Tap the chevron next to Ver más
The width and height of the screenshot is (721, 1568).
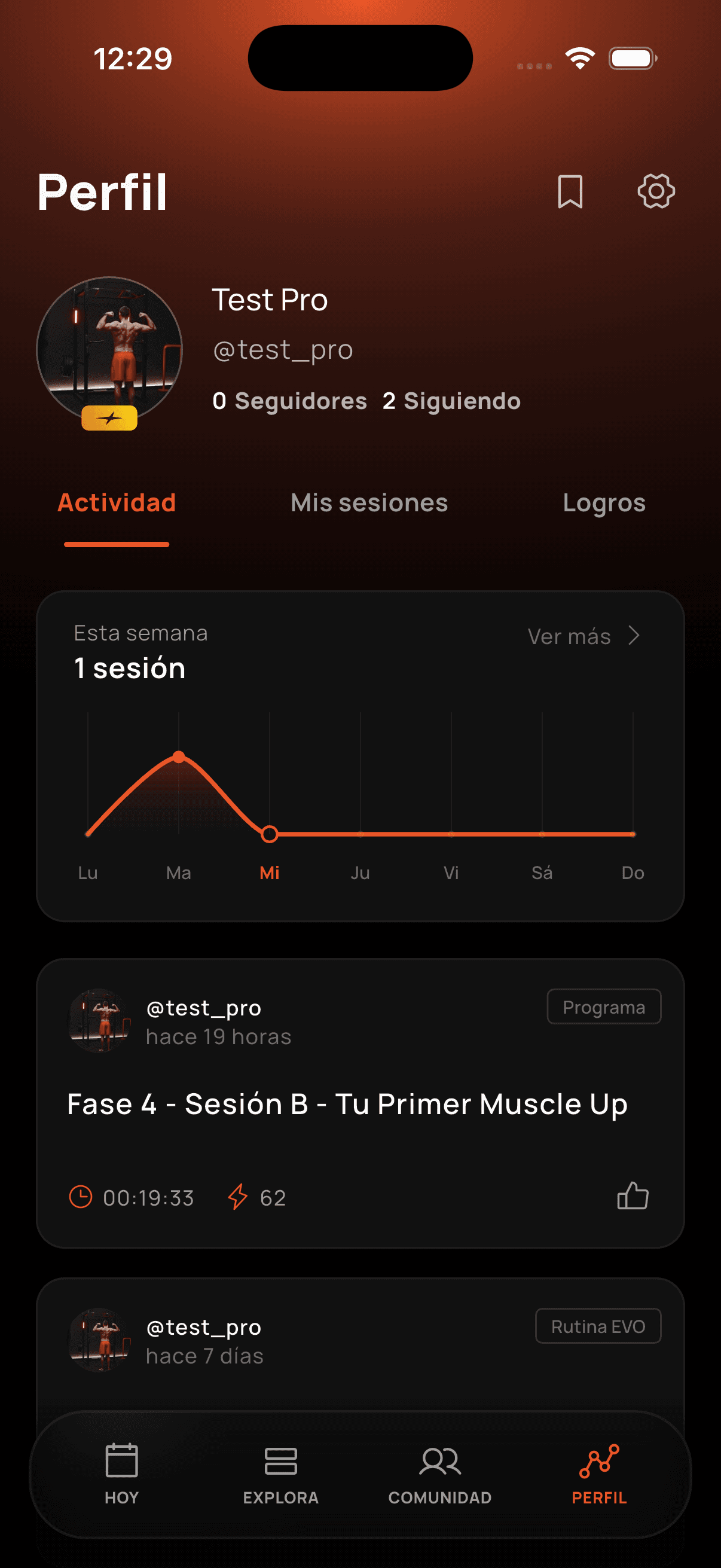(634, 636)
